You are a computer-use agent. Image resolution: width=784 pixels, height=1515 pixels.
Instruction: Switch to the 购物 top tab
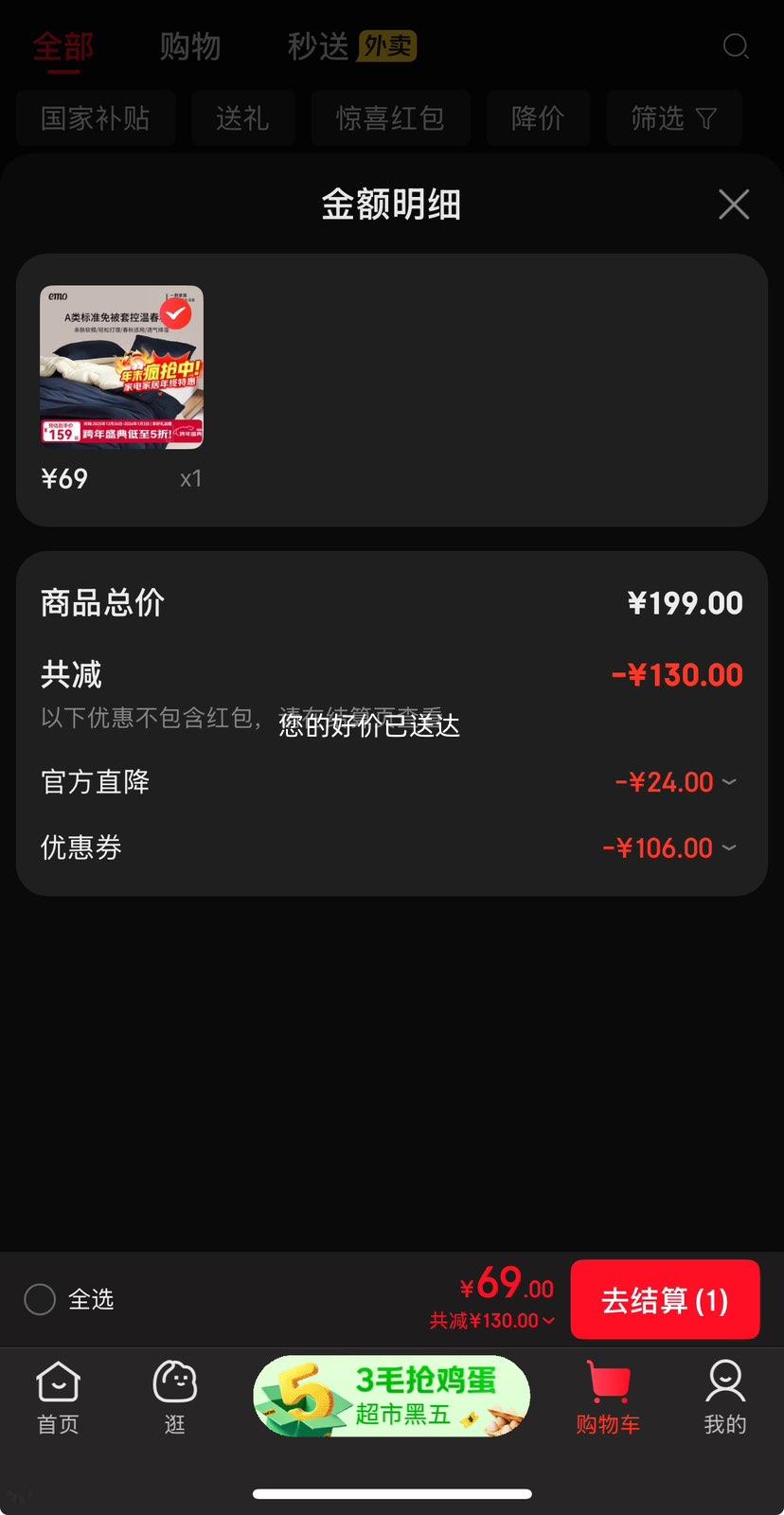189,46
